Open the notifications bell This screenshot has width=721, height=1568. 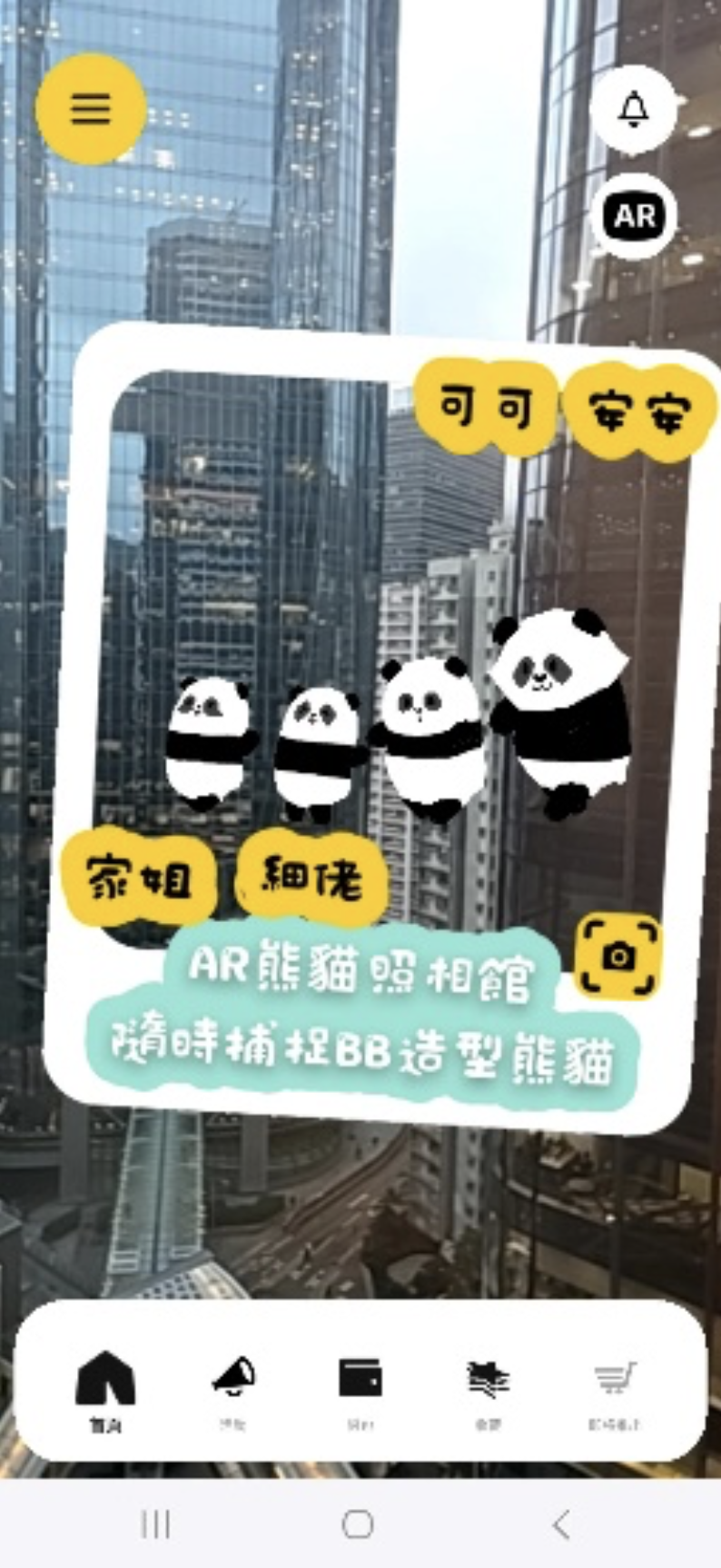(x=634, y=109)
